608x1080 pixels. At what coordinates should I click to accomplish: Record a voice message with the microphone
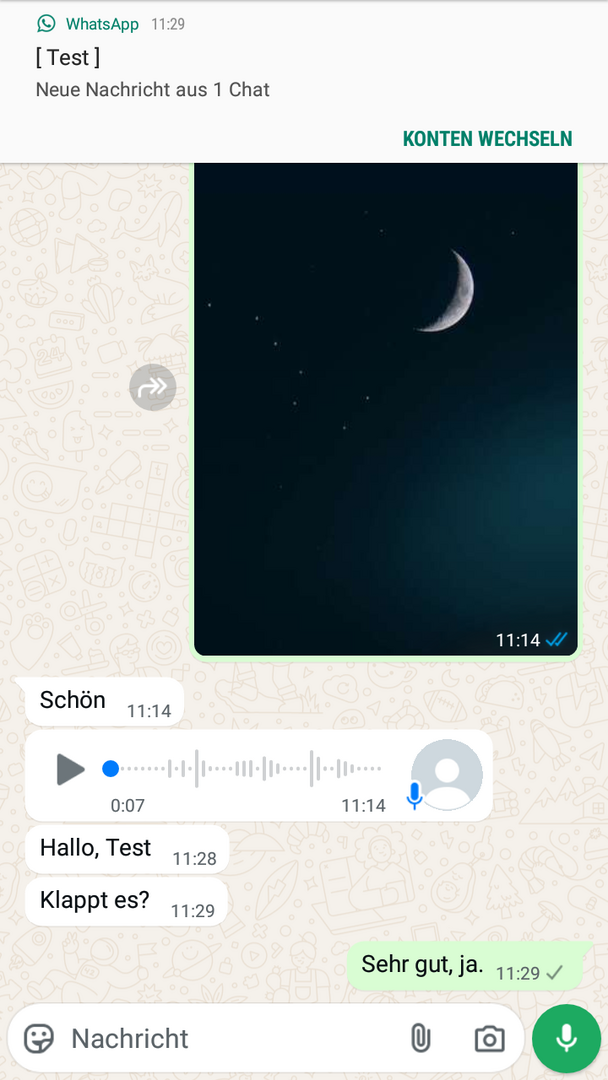pyautogui.click(x=566, y=1038)
